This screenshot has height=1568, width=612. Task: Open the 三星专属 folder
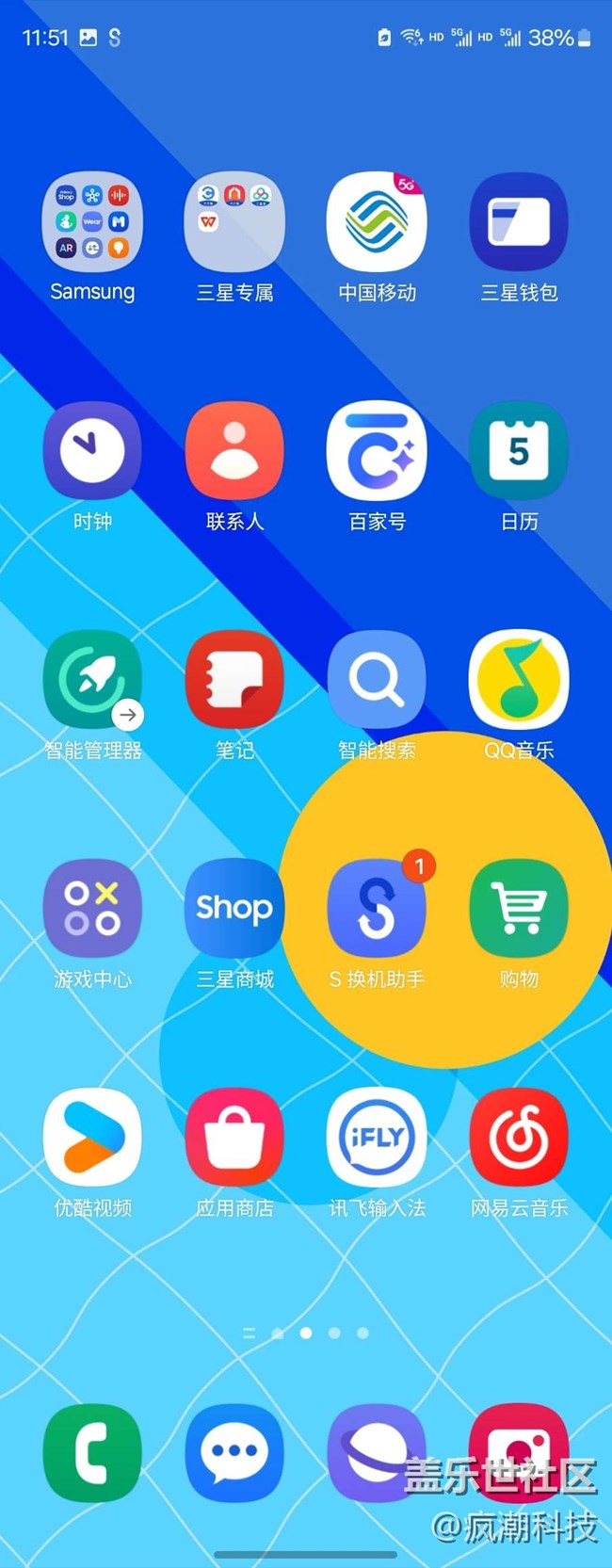coord(234,222)
